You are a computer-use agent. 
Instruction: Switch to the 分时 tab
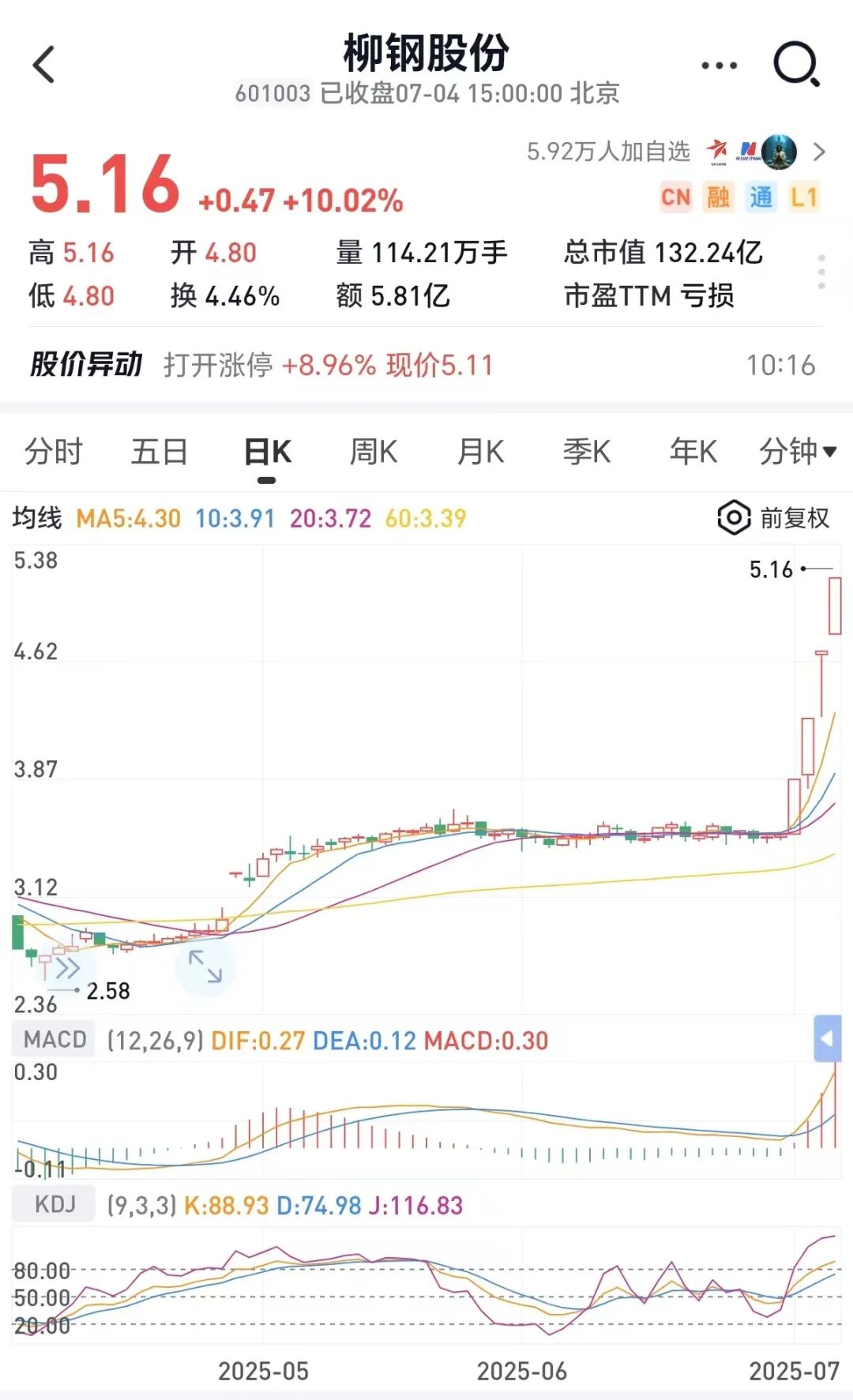(54, 452)
